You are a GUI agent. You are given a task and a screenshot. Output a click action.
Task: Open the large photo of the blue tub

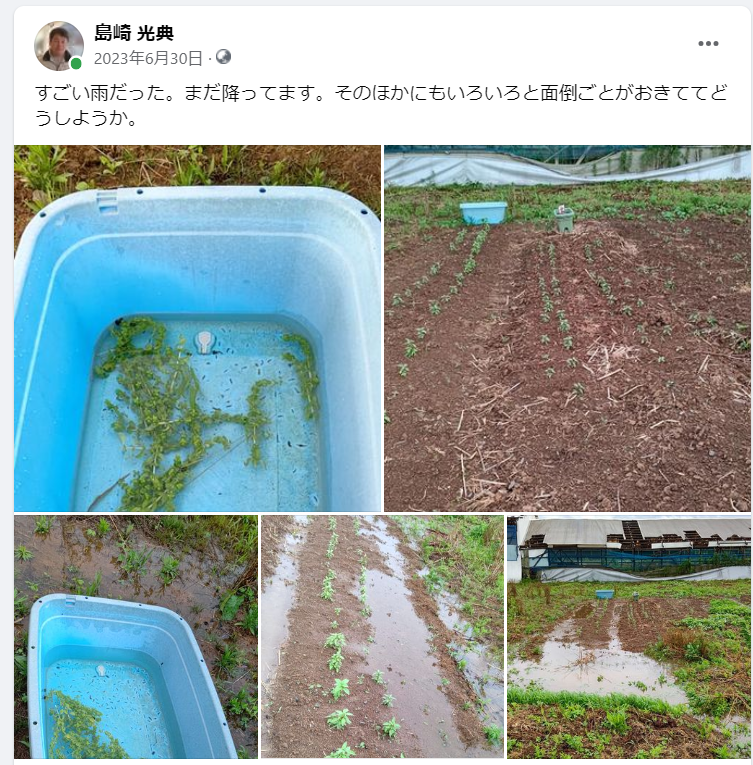pyautogui.click(x=197, y=329)
